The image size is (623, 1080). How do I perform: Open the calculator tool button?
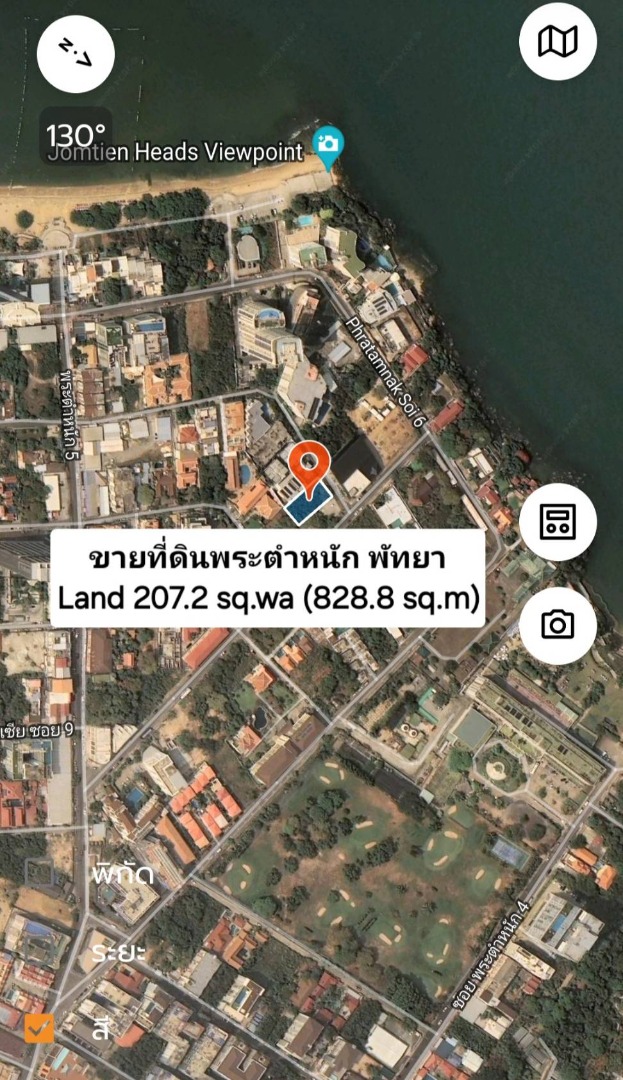coord(557,521)
